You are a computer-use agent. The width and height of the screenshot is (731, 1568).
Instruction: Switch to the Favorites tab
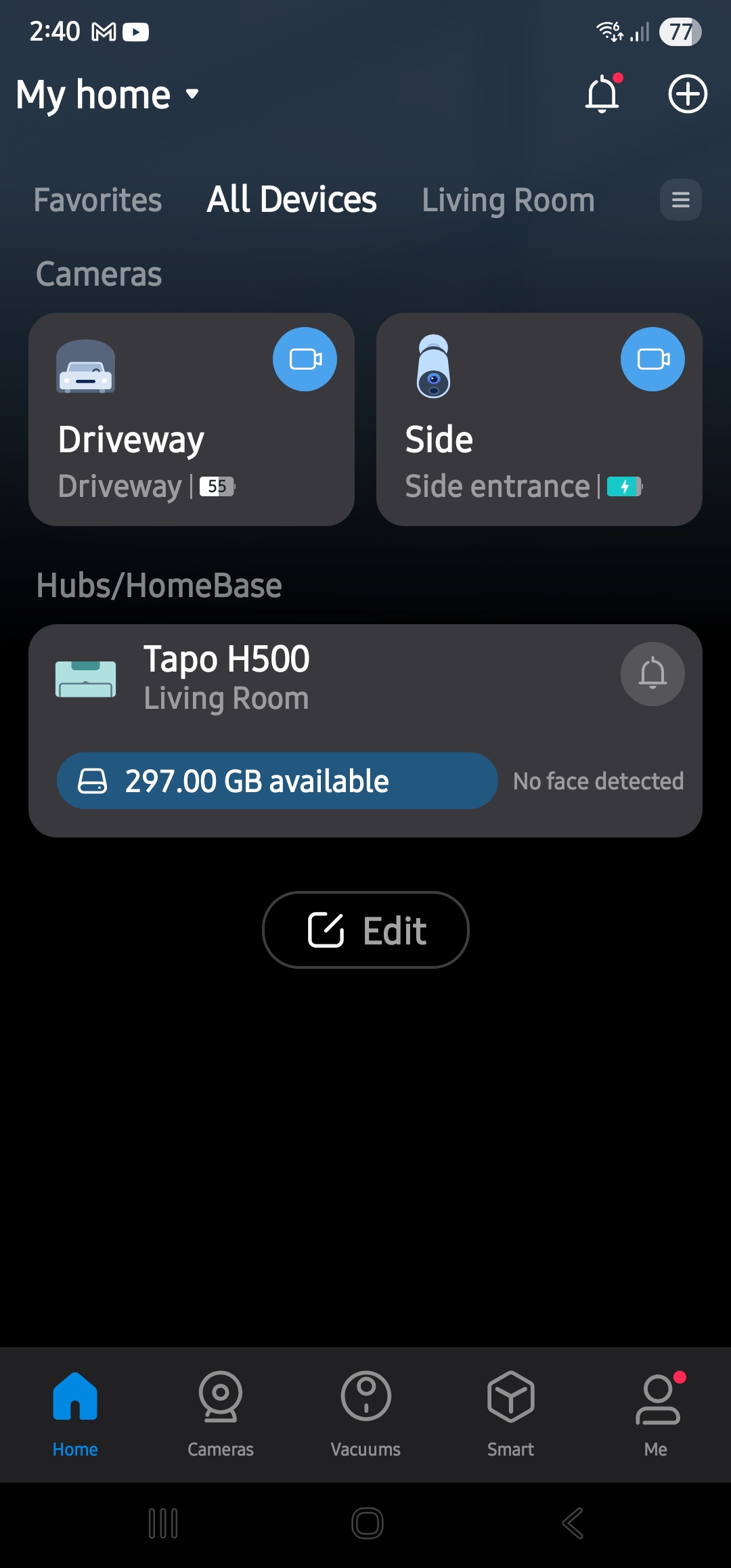click(x=98, y=200)
